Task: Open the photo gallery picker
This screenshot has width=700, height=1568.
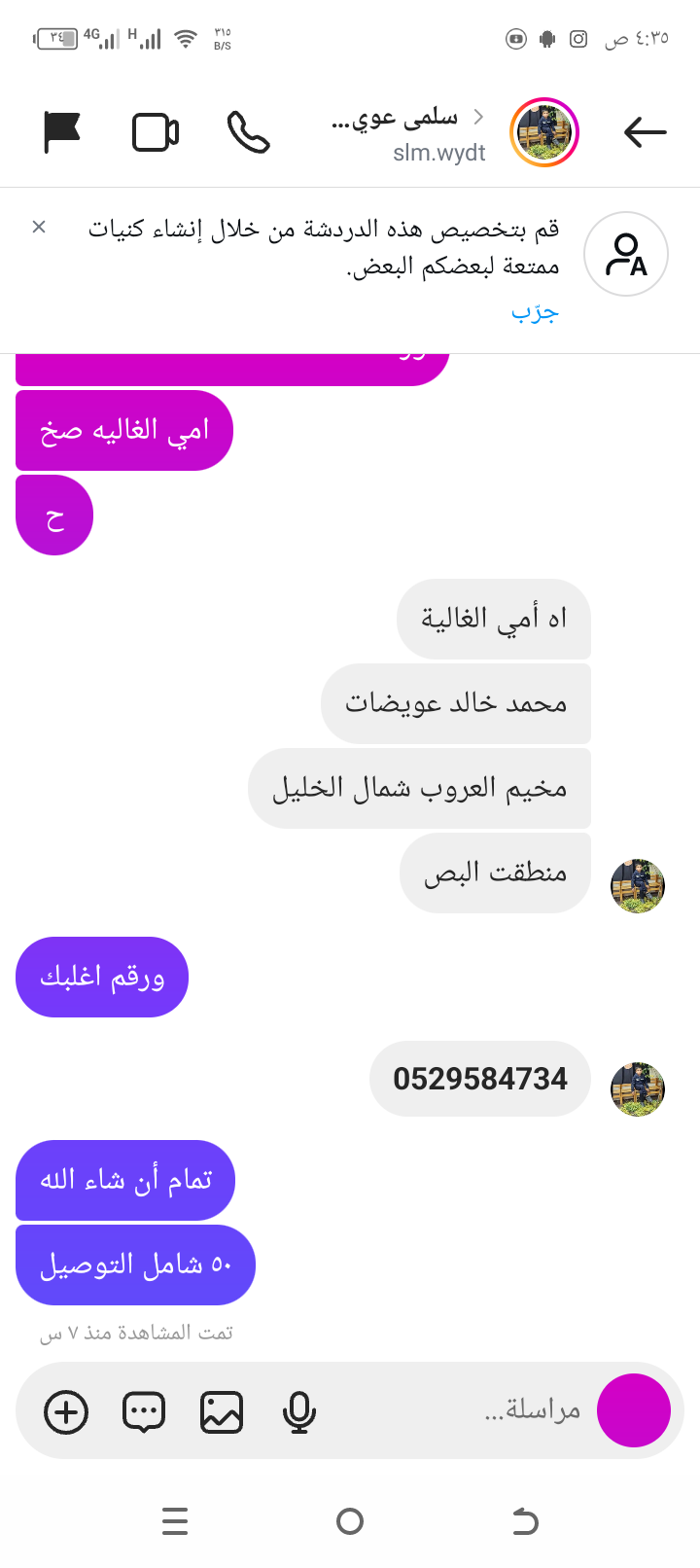Action: (222, 1411)
